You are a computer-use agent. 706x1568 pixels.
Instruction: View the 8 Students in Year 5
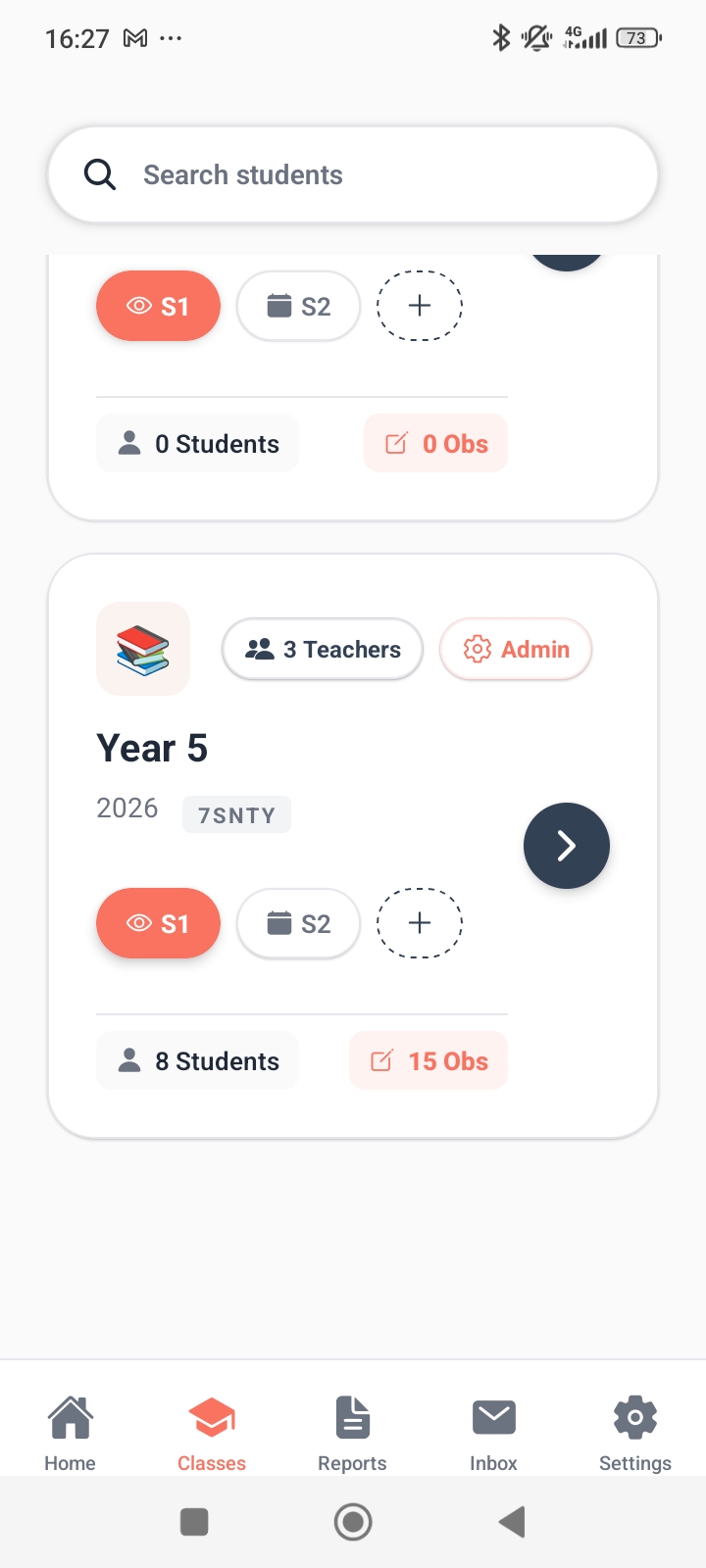(x=198, y=1061)
